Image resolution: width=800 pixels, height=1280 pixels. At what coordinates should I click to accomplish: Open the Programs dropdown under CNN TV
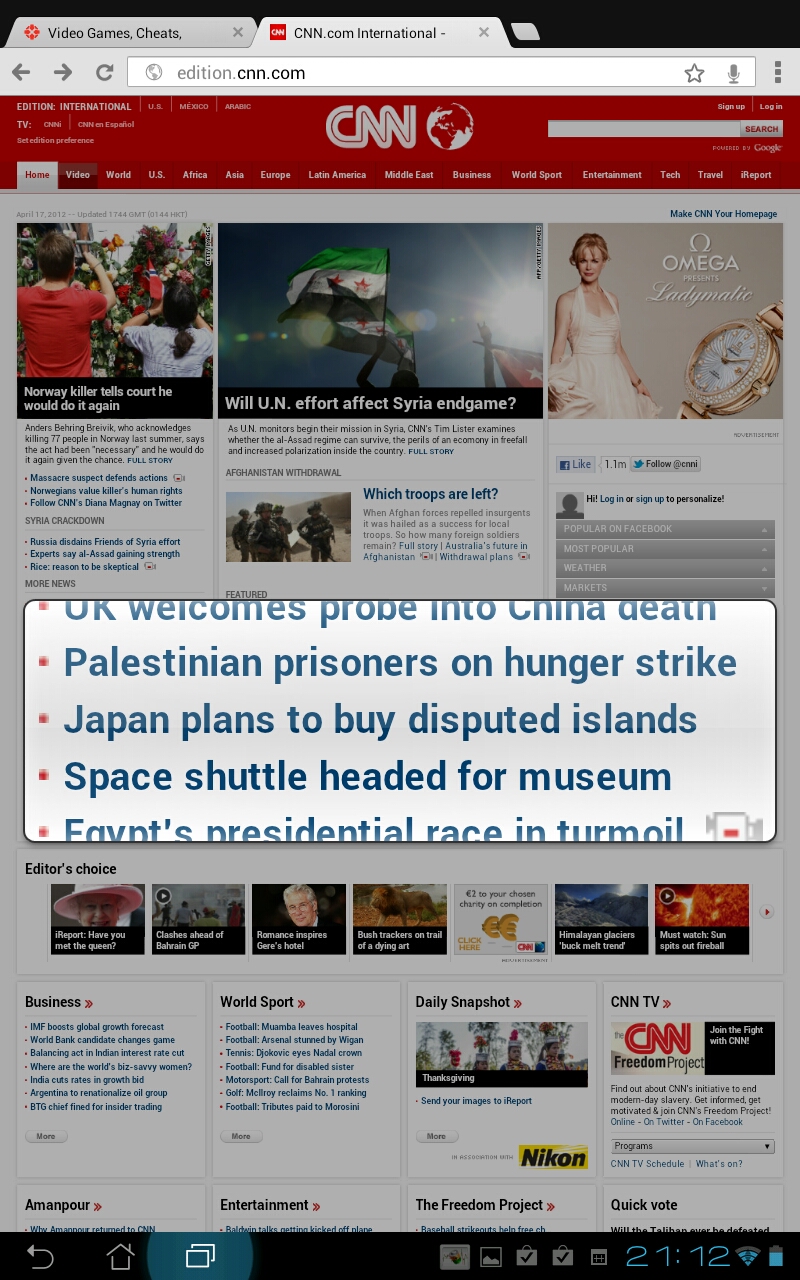coord(693,1146)
